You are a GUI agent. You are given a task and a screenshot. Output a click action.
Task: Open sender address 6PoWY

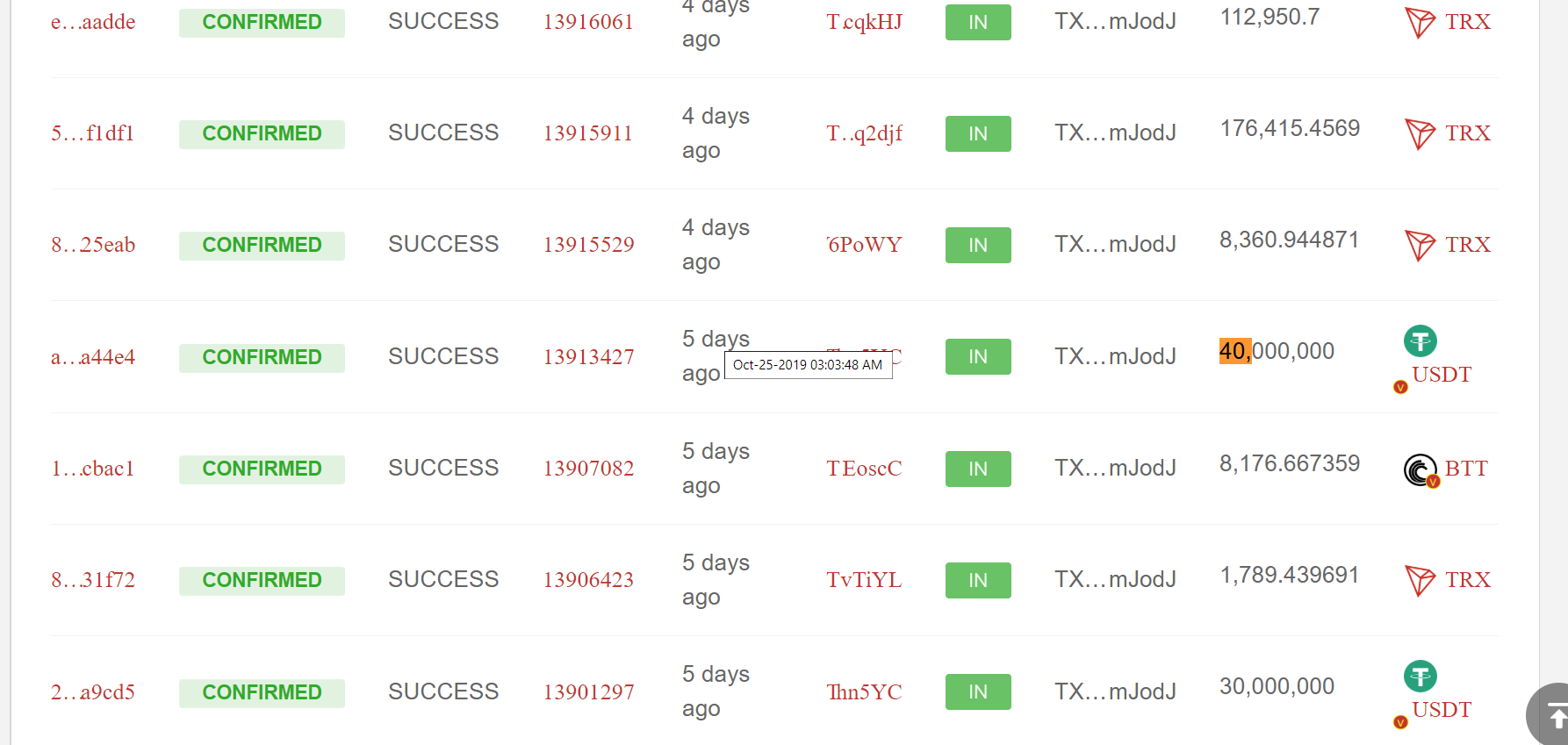click(864, 245)
